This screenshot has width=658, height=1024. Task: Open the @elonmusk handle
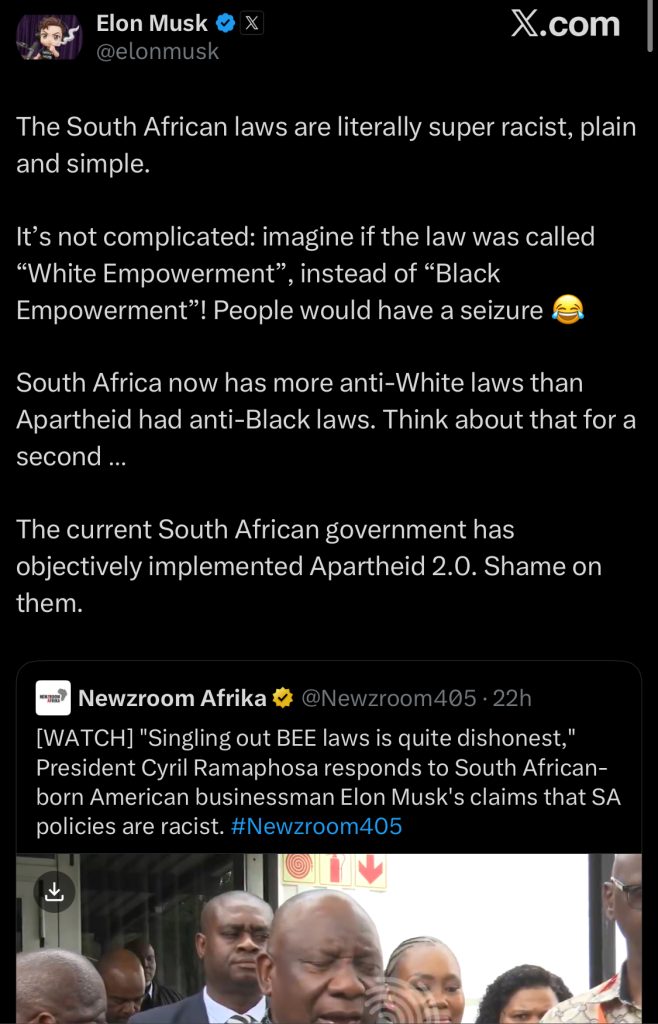point(157,51)
